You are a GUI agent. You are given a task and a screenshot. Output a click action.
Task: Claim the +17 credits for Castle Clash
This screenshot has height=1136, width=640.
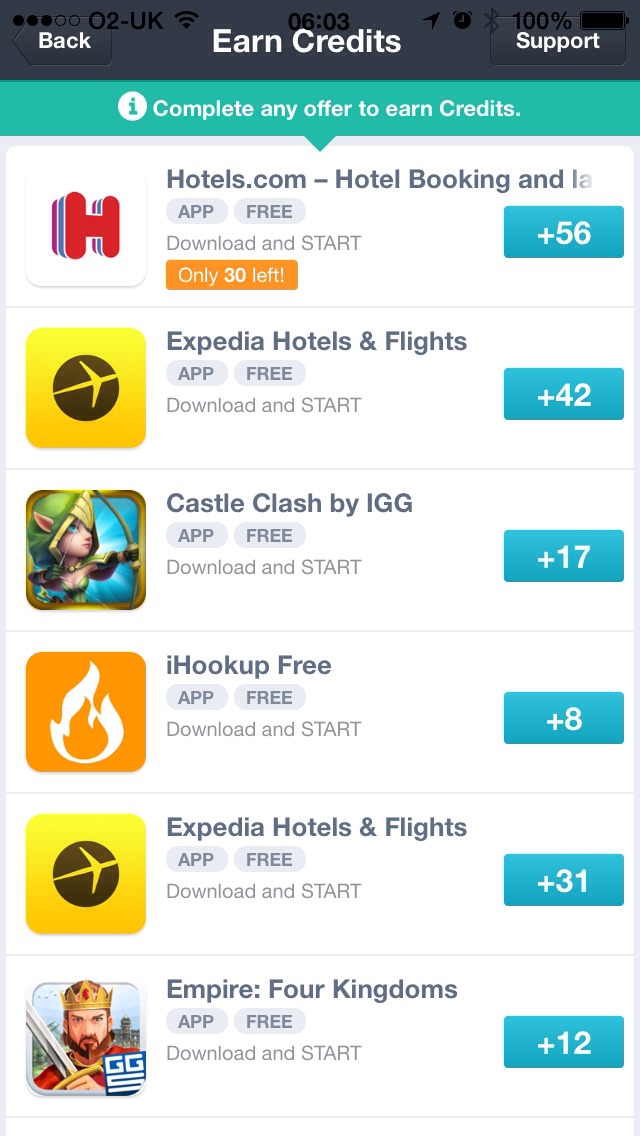[564, 556]
